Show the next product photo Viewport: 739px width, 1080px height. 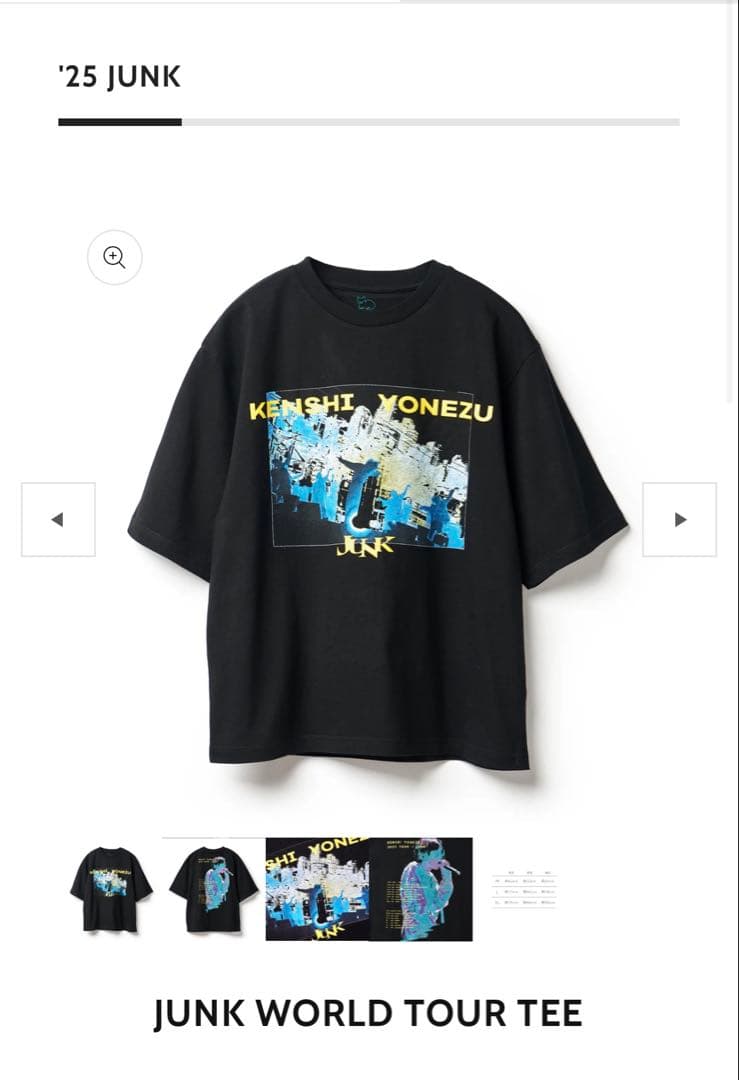tap(679, 519)
